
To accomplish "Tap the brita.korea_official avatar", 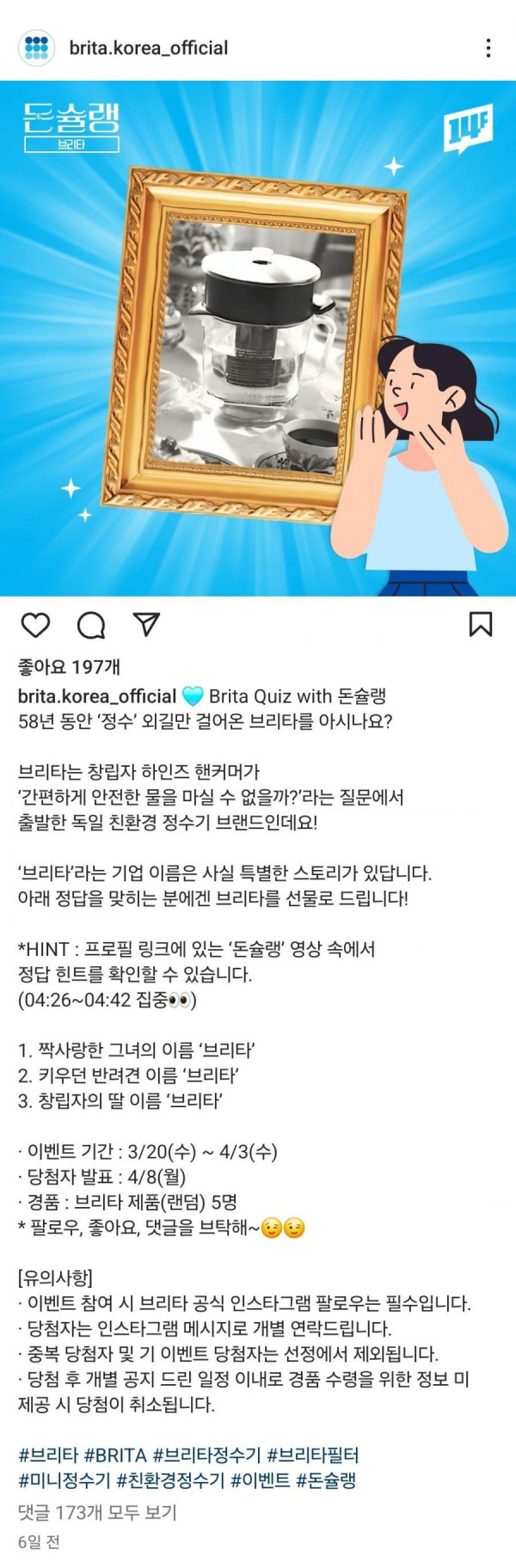I will click(x=36, y=48).
